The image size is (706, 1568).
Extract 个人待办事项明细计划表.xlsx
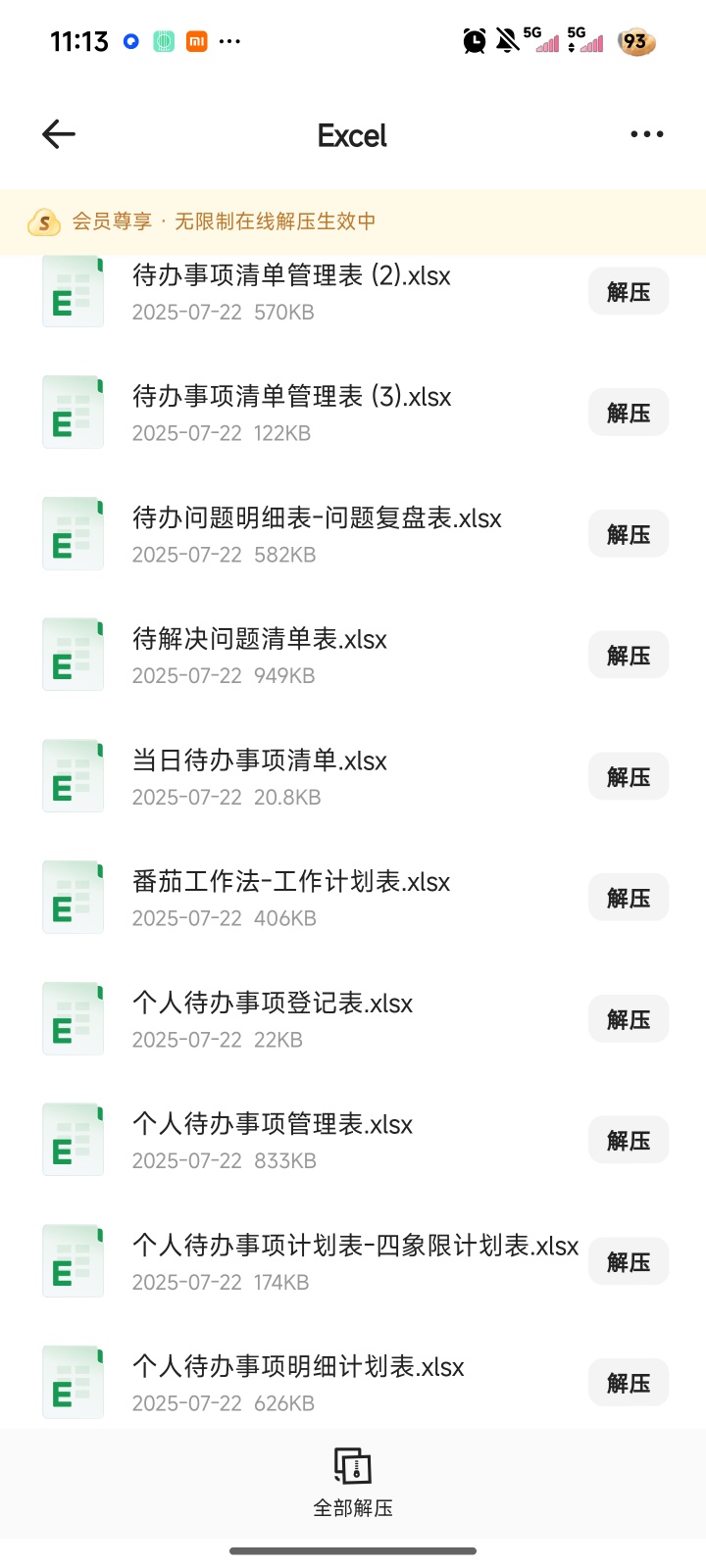[629, 1384]
